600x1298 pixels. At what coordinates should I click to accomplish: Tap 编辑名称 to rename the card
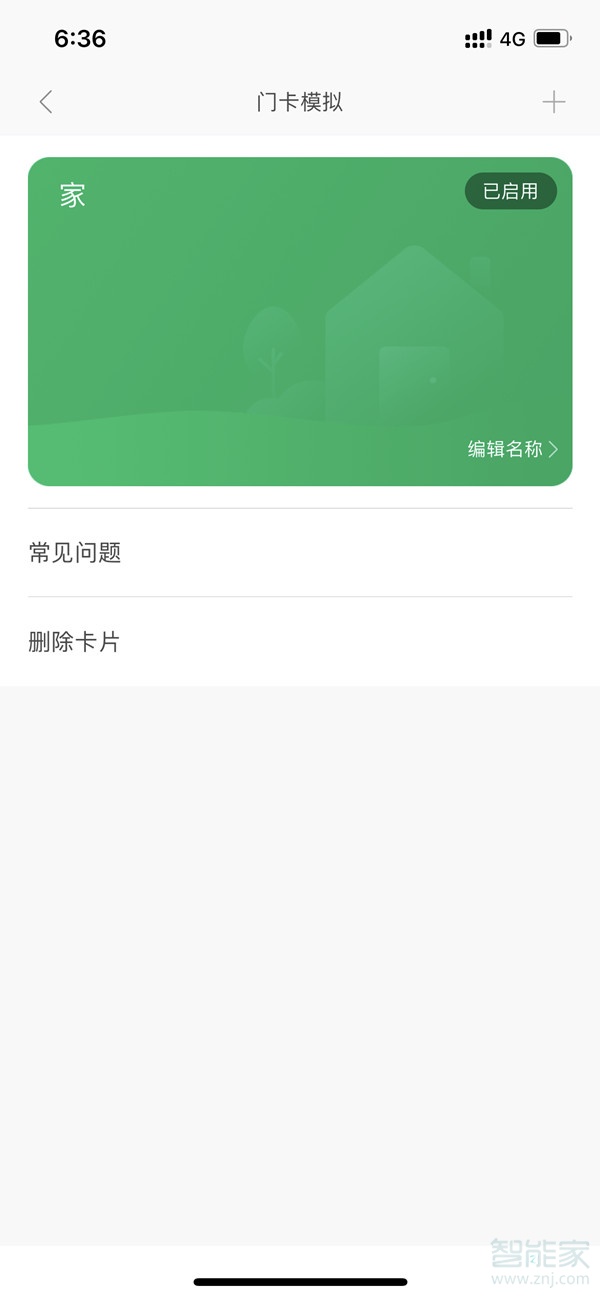pos(512,450)
